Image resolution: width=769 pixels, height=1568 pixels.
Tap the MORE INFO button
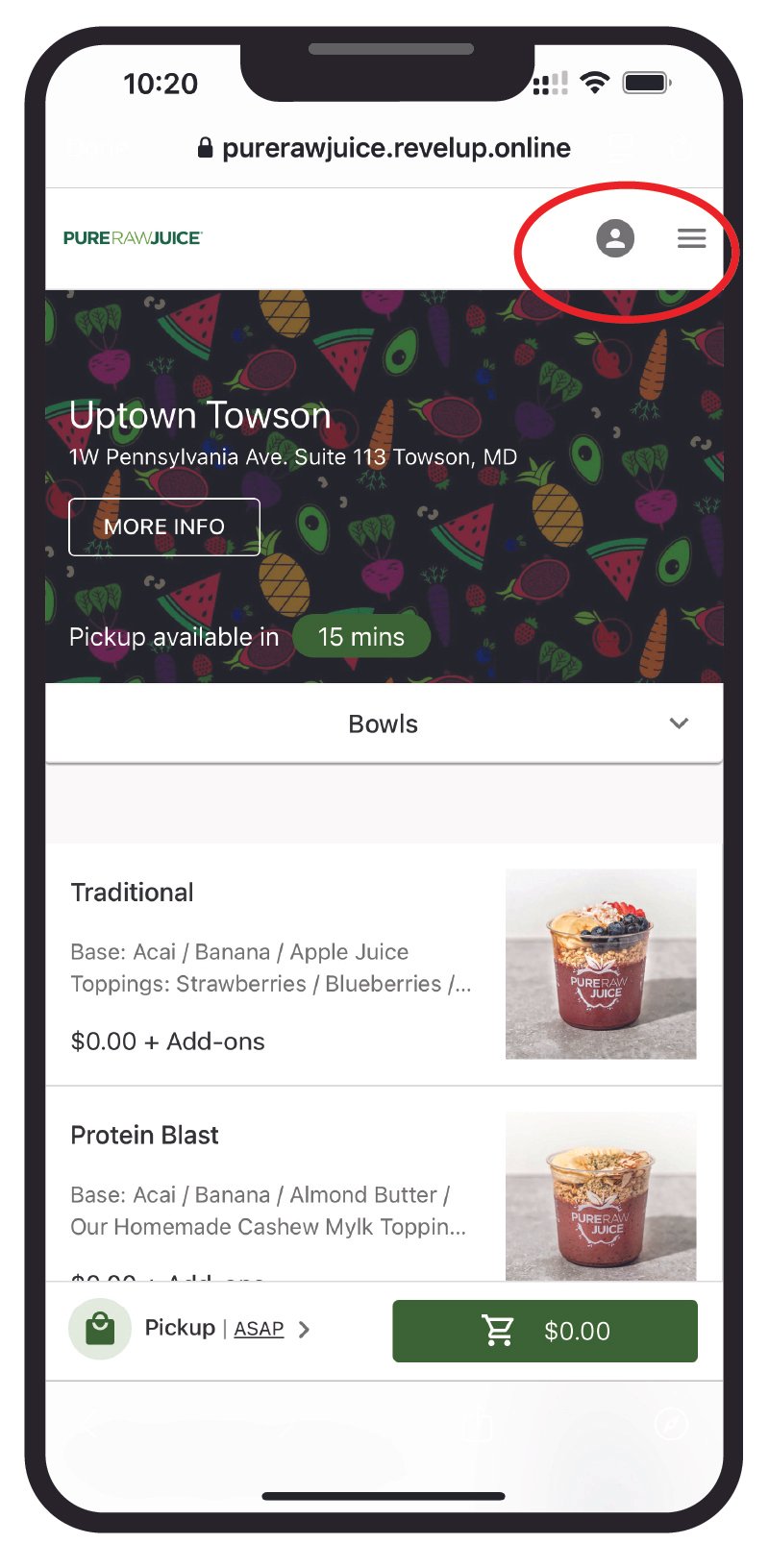coord(164,527)
